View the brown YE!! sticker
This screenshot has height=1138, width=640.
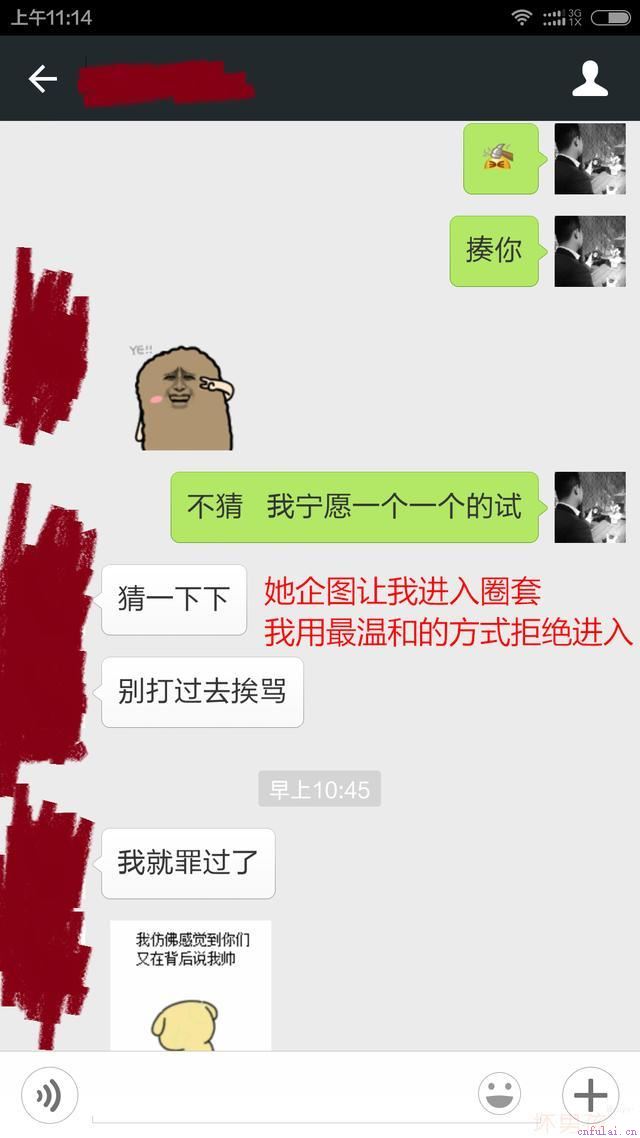(183, 397)
